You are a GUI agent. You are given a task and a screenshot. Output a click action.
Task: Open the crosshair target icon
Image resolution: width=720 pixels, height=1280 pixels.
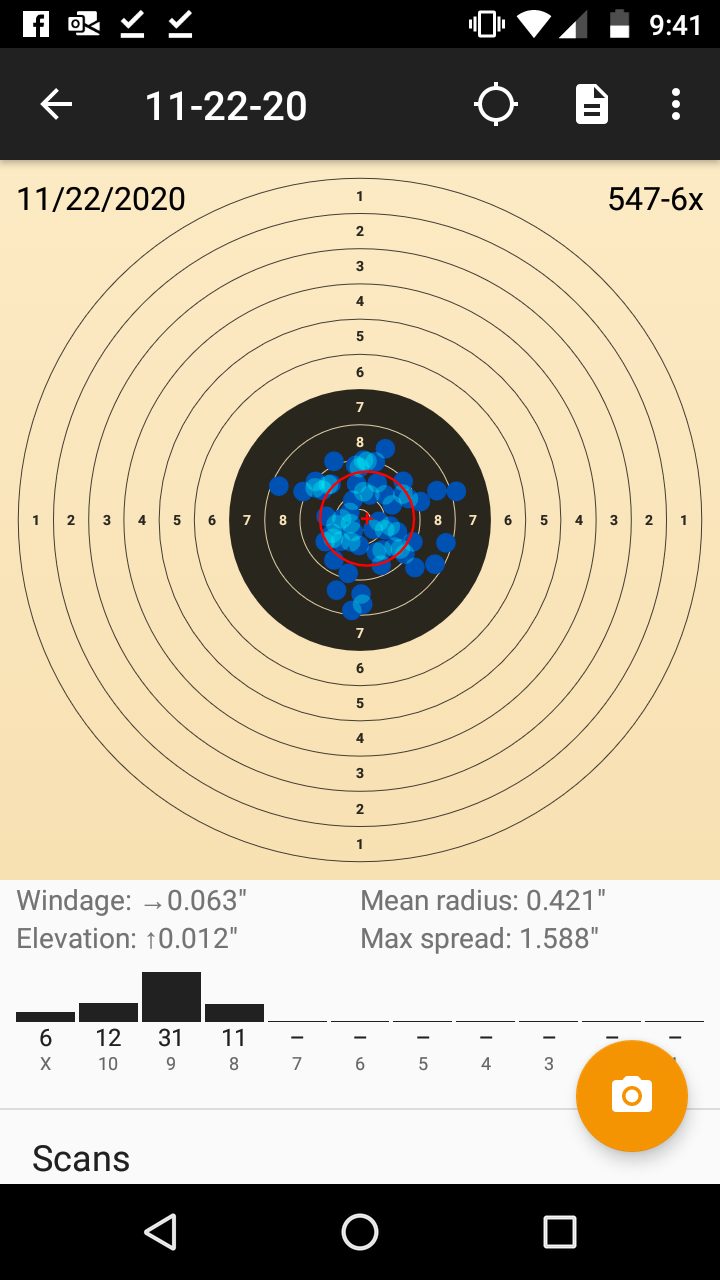click(x=496, y=104)
